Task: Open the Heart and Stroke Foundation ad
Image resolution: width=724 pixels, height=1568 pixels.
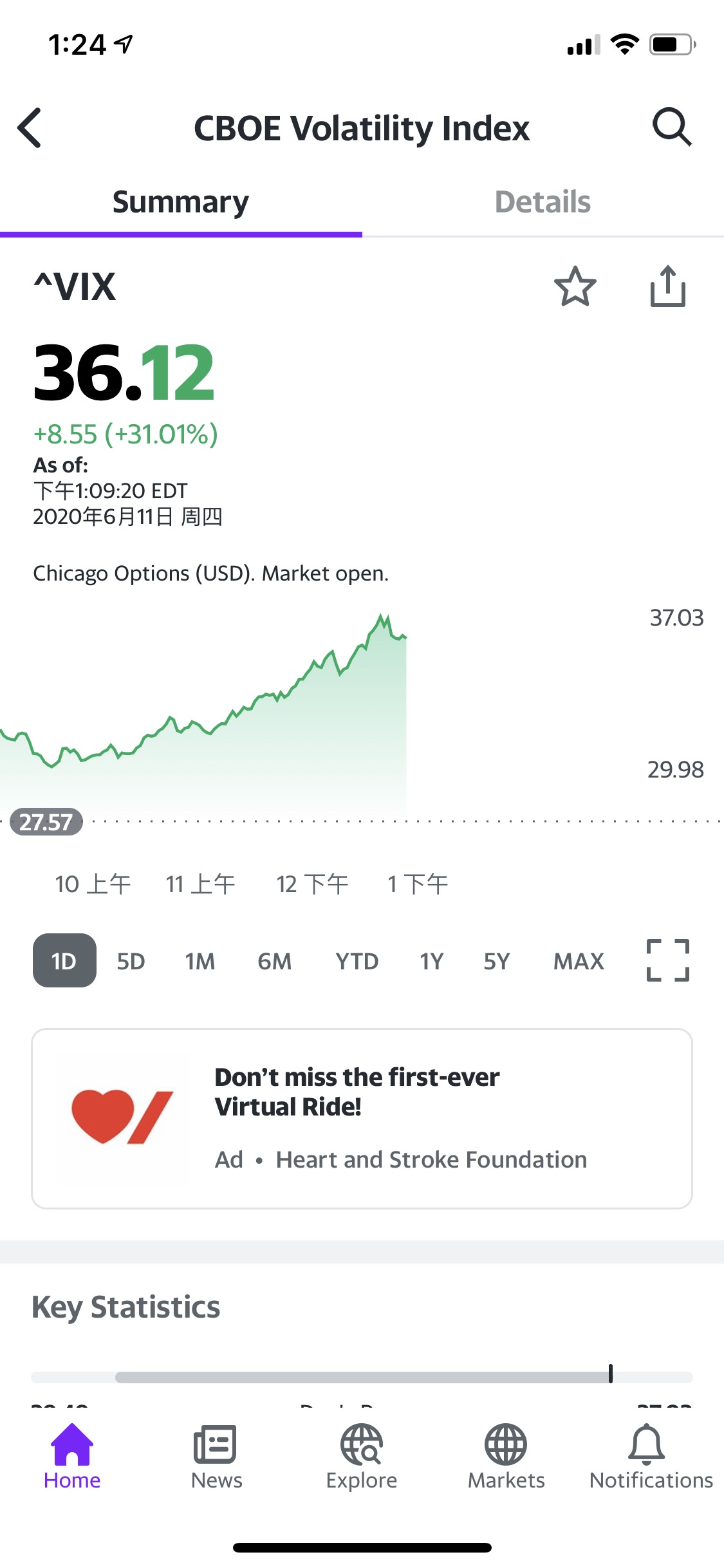Action: pyautogui.click(x=362, y=1119)
